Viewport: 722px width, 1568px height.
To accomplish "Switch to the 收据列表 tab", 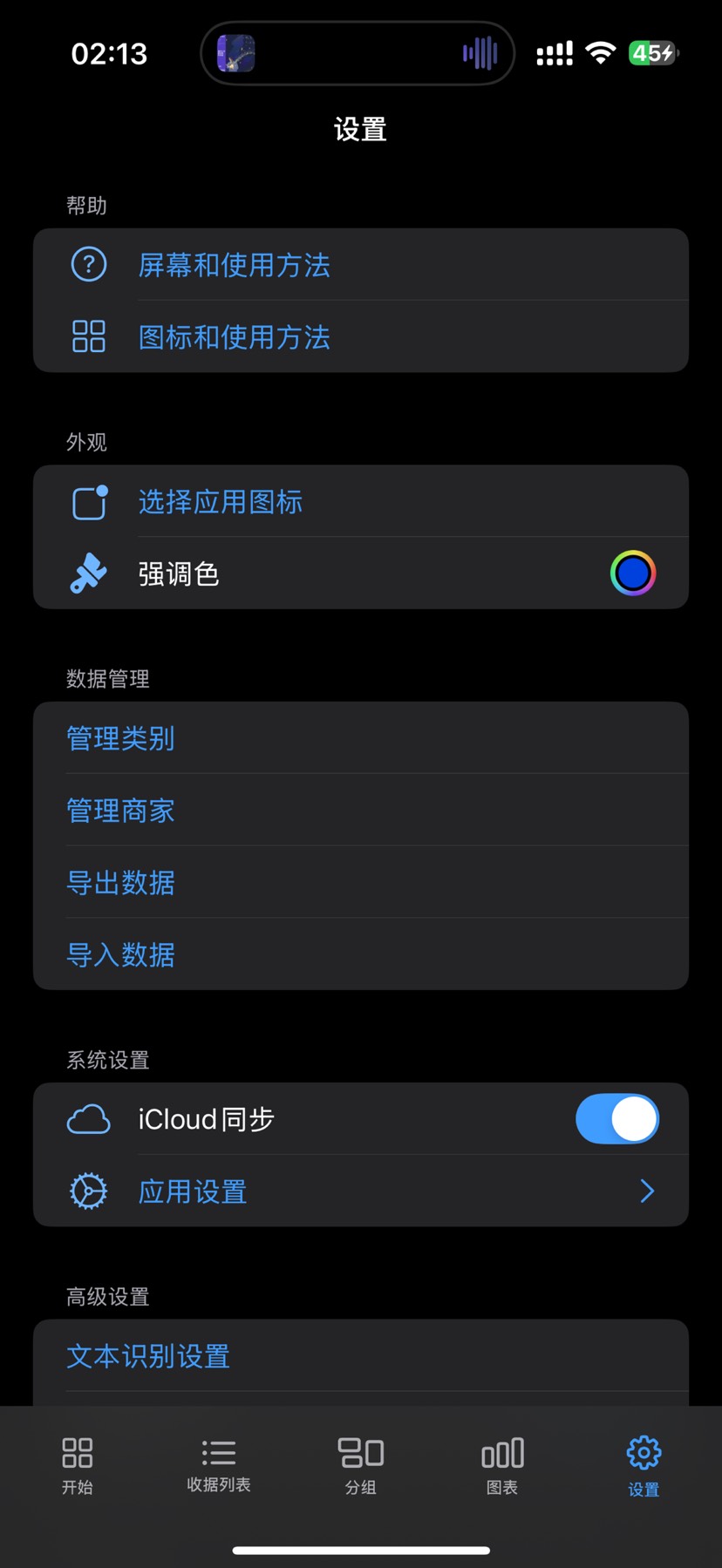I will (x=219, y=1464).
